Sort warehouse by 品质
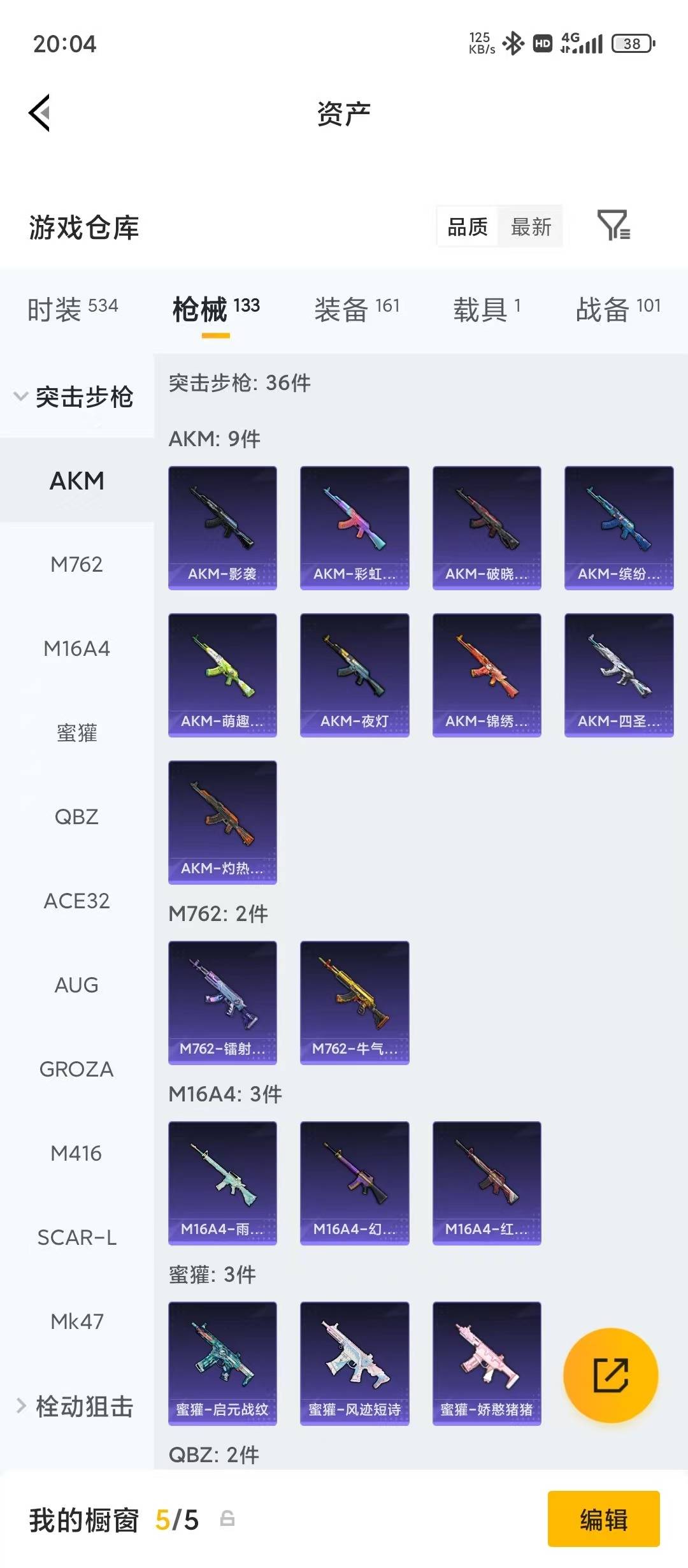The width and height of the screenshot is (688, 1568). [x=468, y=226]
